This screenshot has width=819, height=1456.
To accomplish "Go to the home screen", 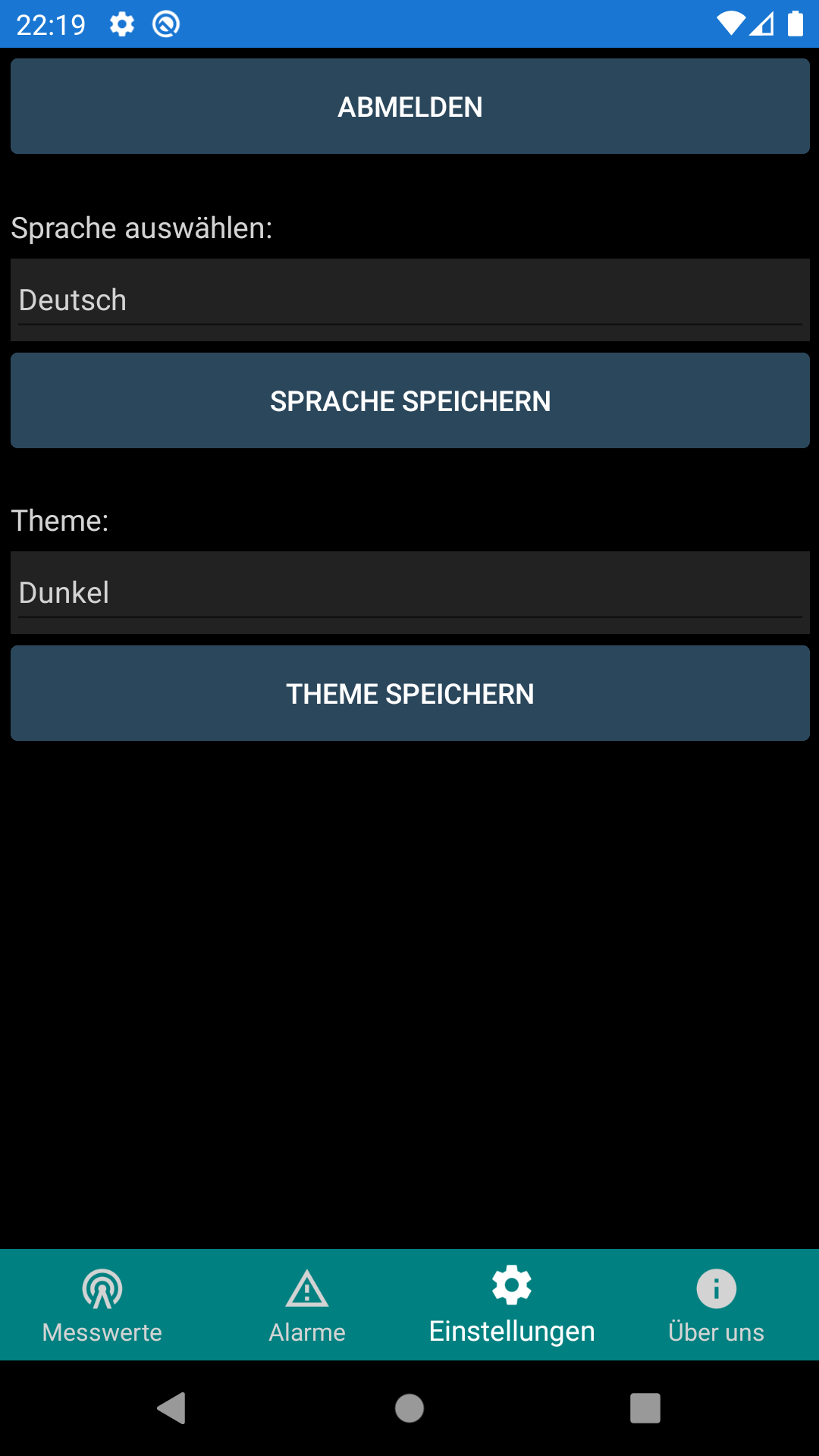I will (x=409, y=1408).
